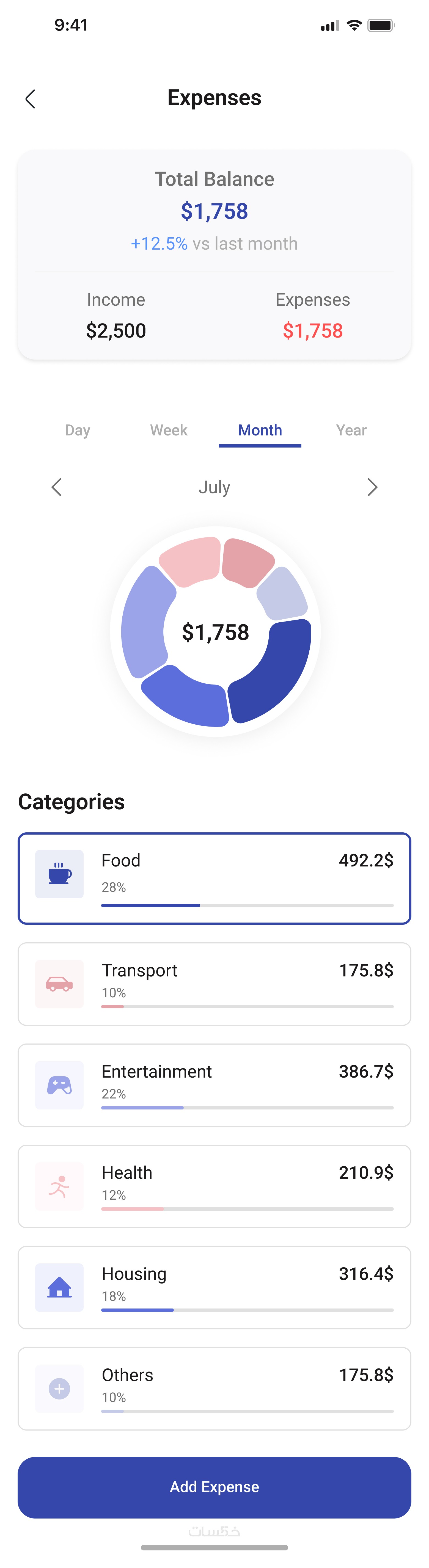This screenshot has width=429, height=1568.
Task: Open the Entertainment category card
Action: point(214,1085)
